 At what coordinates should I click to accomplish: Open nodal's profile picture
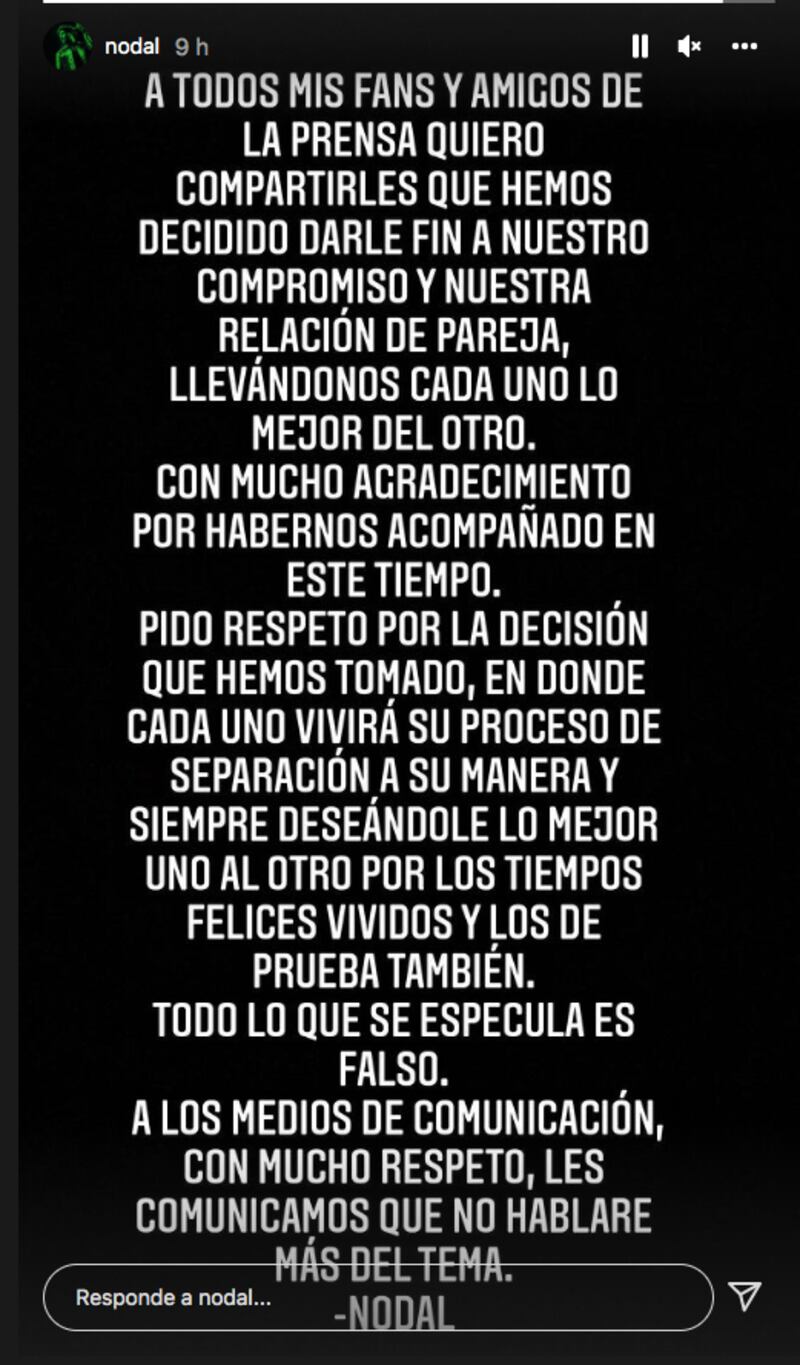pyautogui.click(x=68, y=47)
